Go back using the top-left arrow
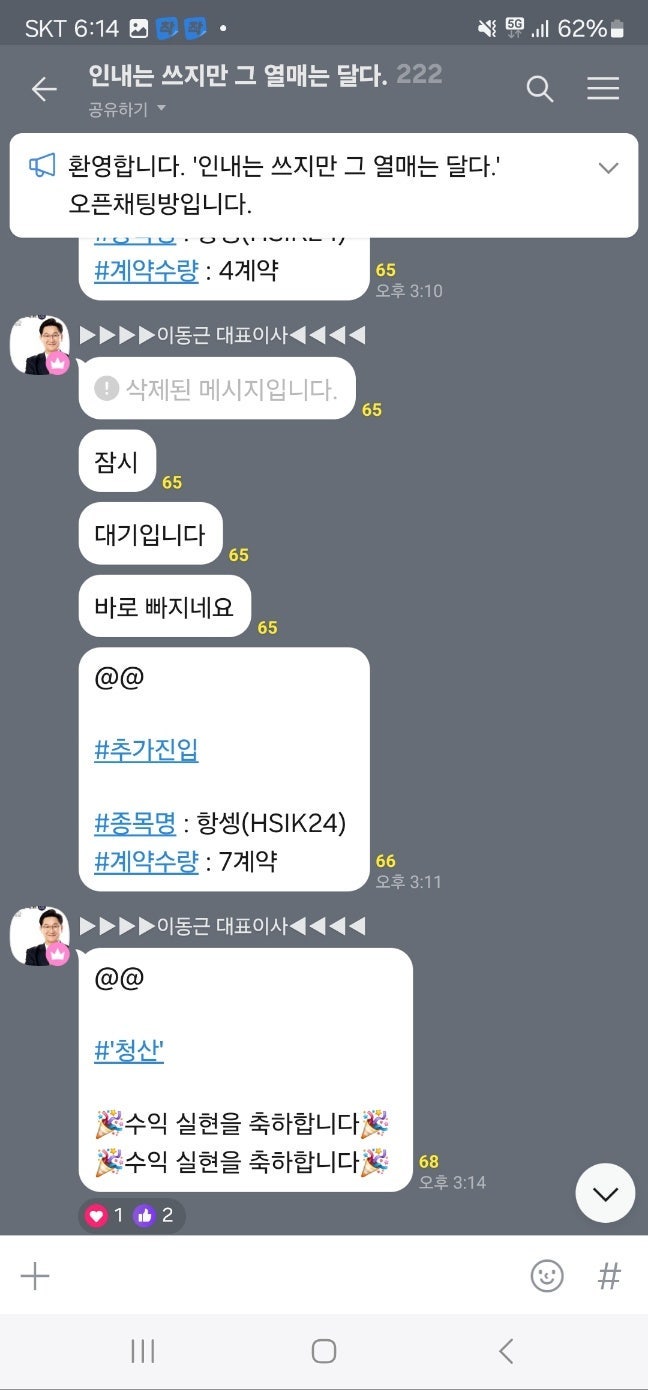Viewport: 648px width, 1390px height. (x=44, y=89)
